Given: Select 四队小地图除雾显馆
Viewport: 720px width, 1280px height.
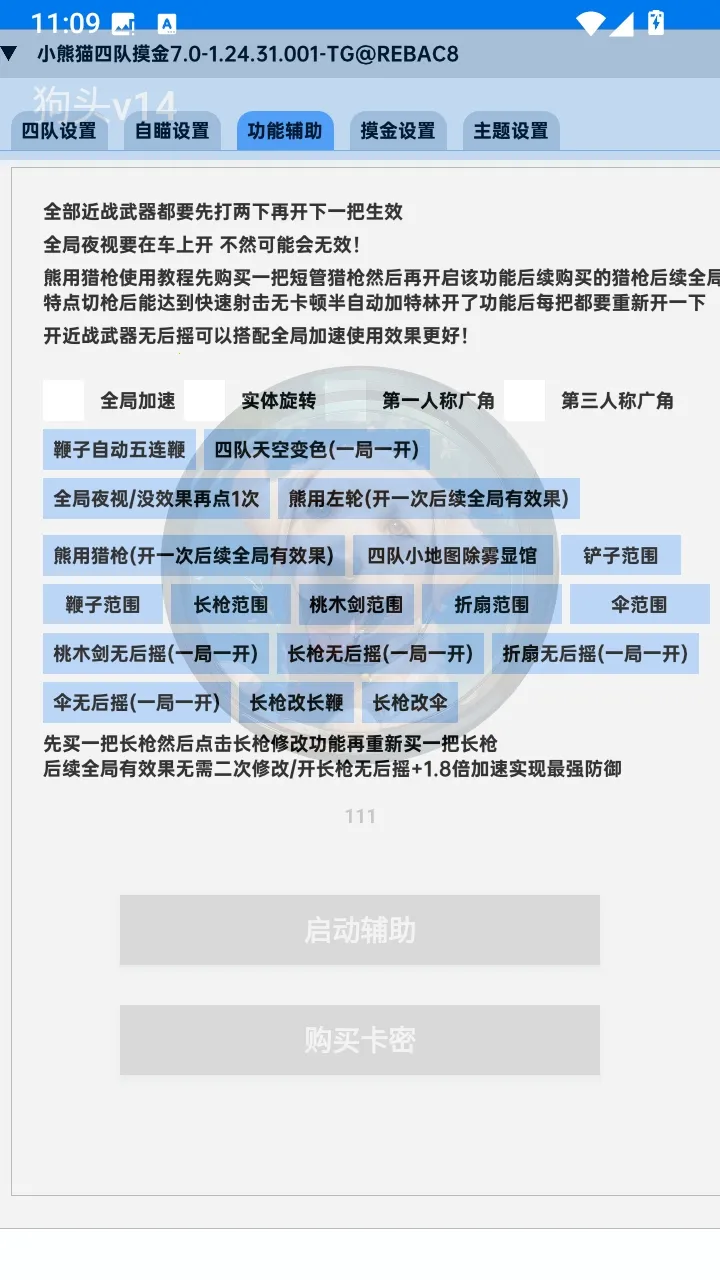Looking at the screenshot, I should point(452,555).
